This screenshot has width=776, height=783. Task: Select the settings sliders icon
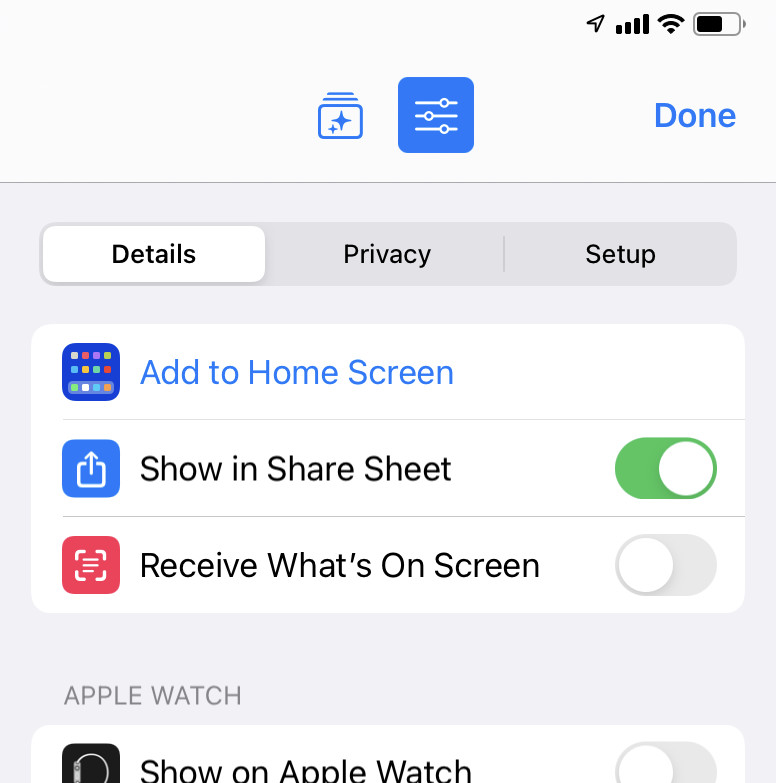[x=436, y=116]
